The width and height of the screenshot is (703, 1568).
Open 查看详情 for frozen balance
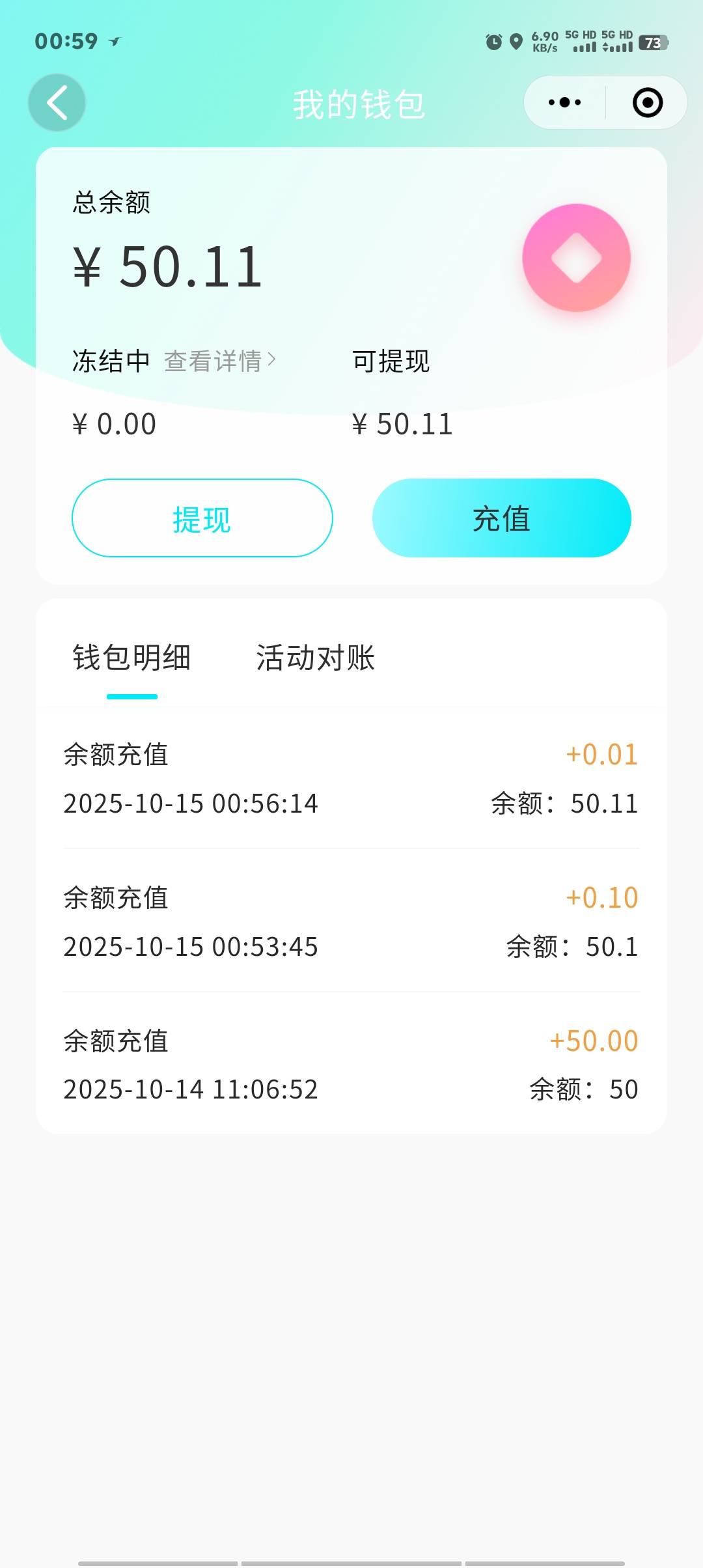click(219, 361)
